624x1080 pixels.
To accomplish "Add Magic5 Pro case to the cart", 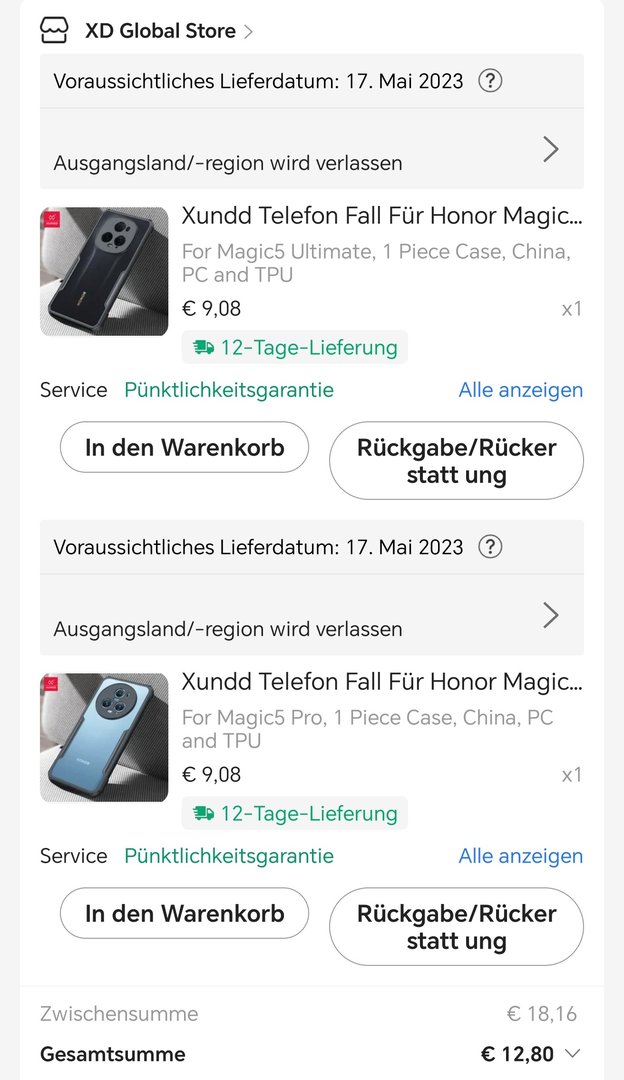I will [x=184, y=913].
